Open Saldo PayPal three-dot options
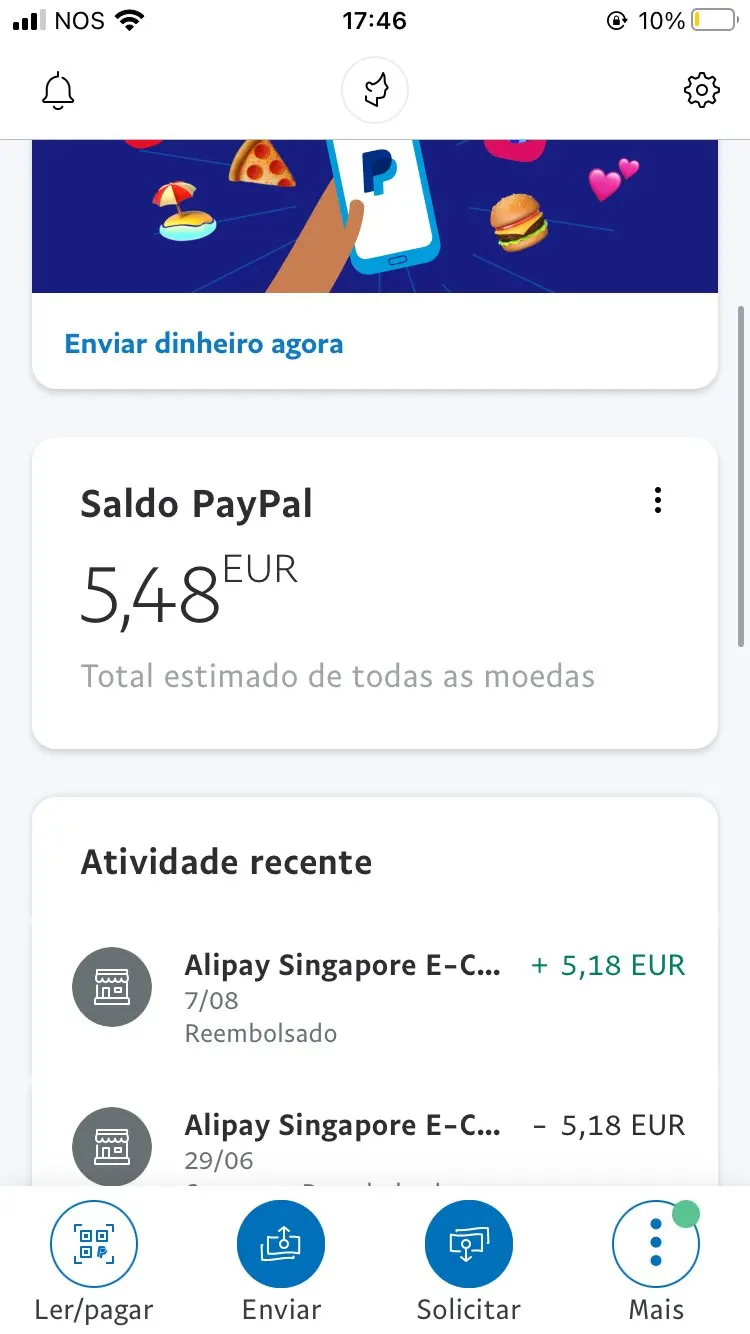This screenshot has width=750, height=1334. point(657,500)
